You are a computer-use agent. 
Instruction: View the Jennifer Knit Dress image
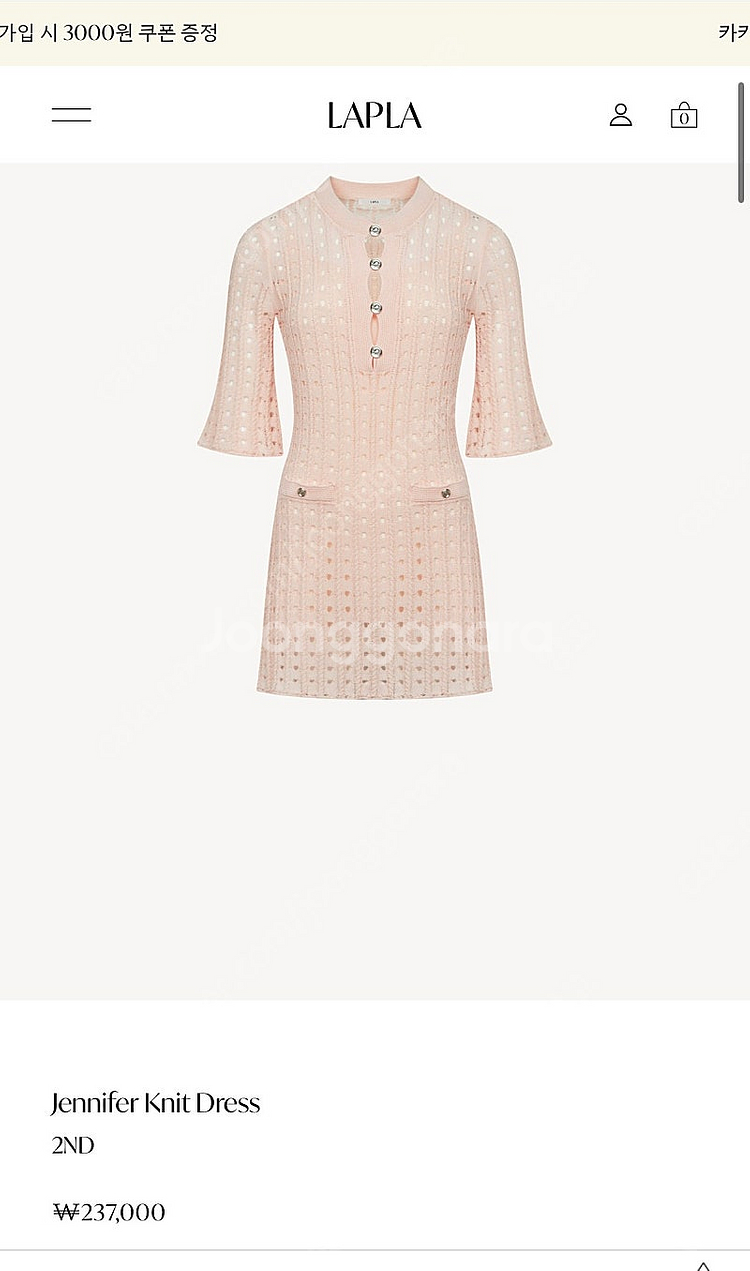click(x=374, y=440)
